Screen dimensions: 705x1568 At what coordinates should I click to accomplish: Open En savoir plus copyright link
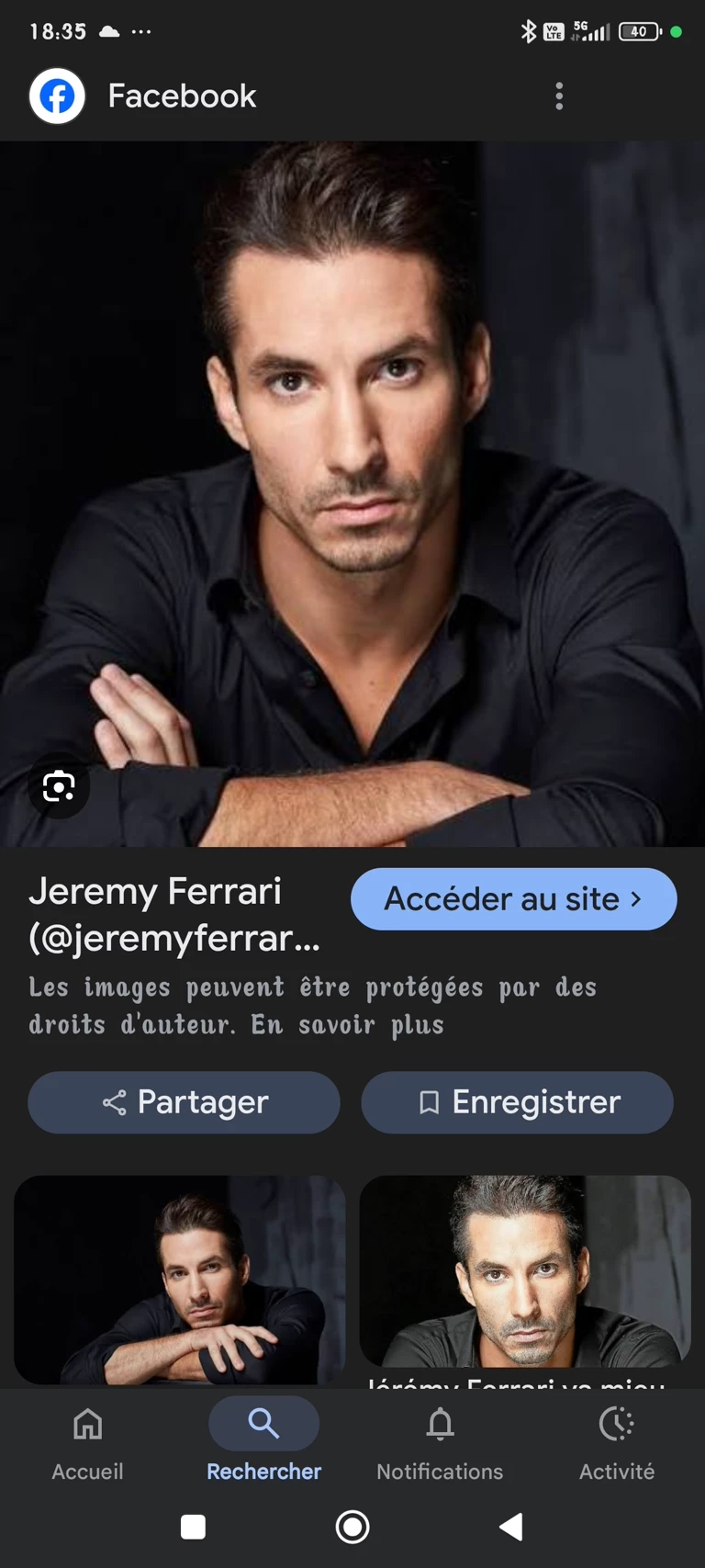point(347,1024)
